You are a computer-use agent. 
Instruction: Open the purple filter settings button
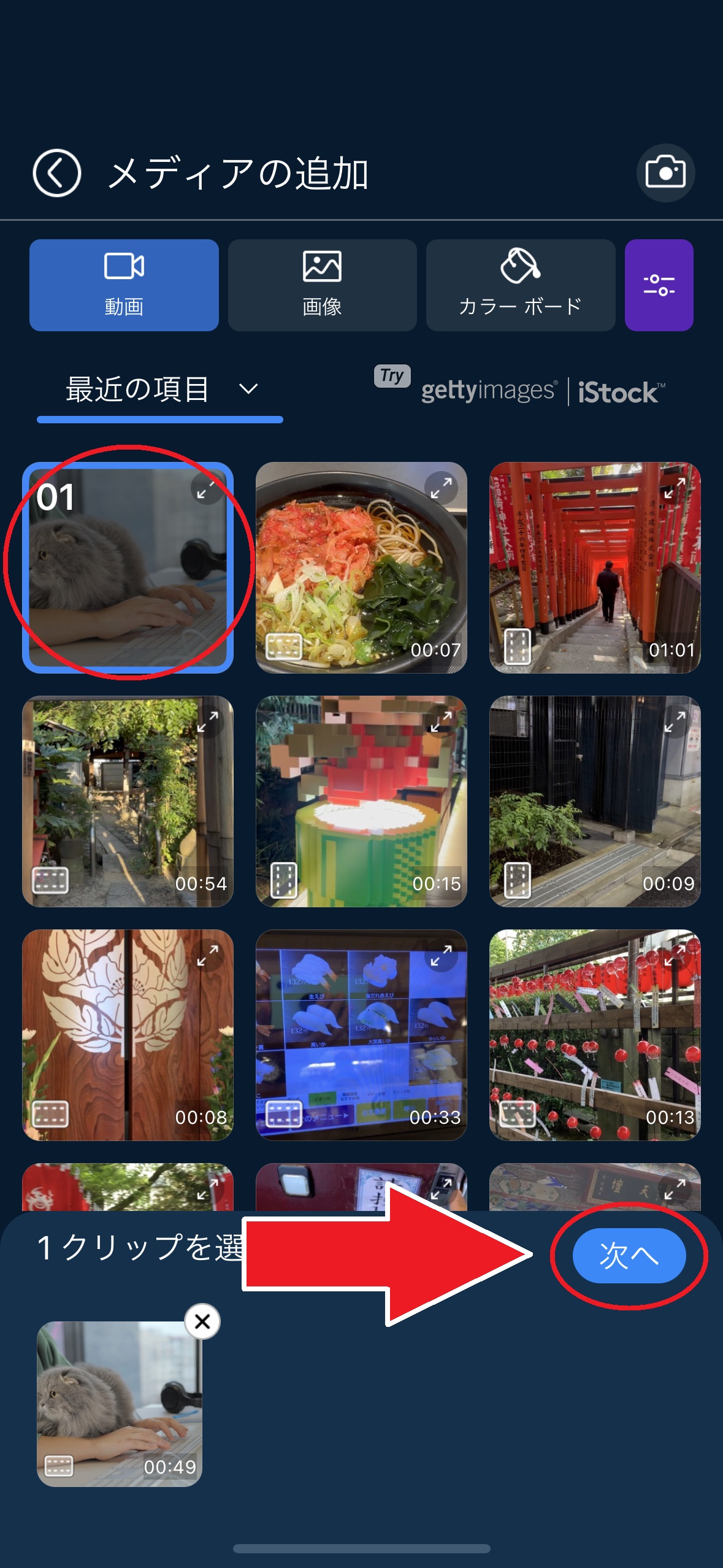pyautogui.click(x=659, y=285)
